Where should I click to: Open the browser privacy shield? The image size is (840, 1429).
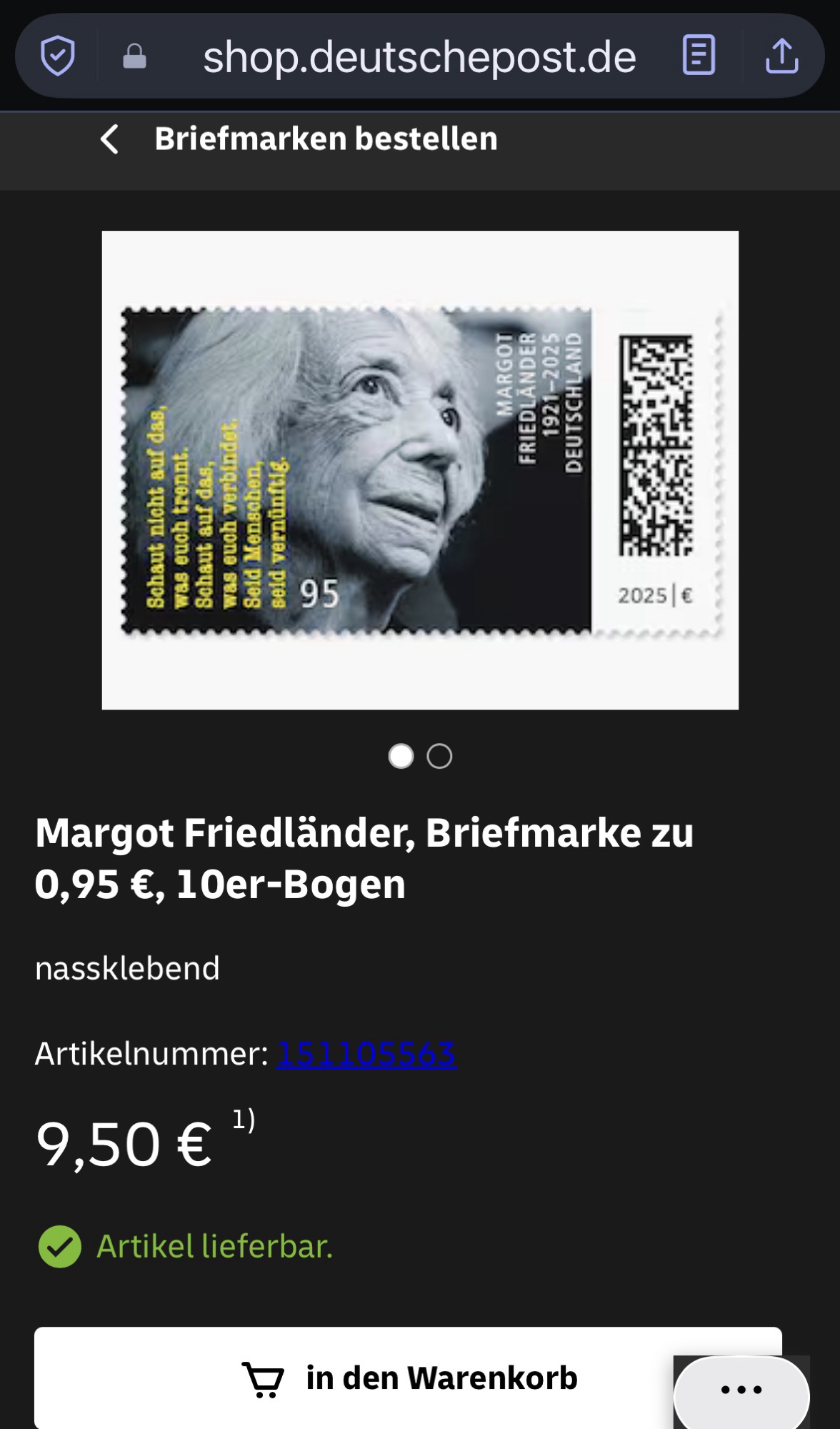(58, 56)
